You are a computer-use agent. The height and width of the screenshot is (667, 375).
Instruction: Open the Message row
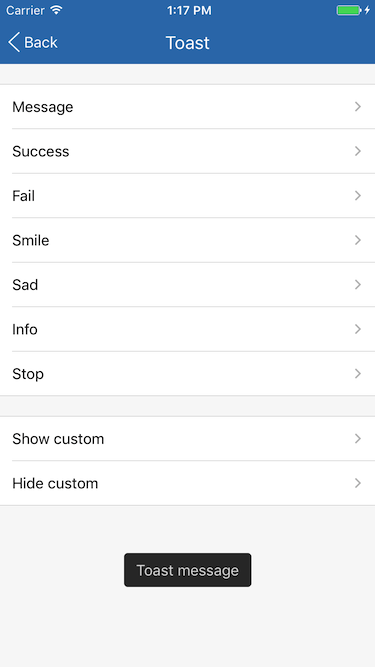point(188,106)
